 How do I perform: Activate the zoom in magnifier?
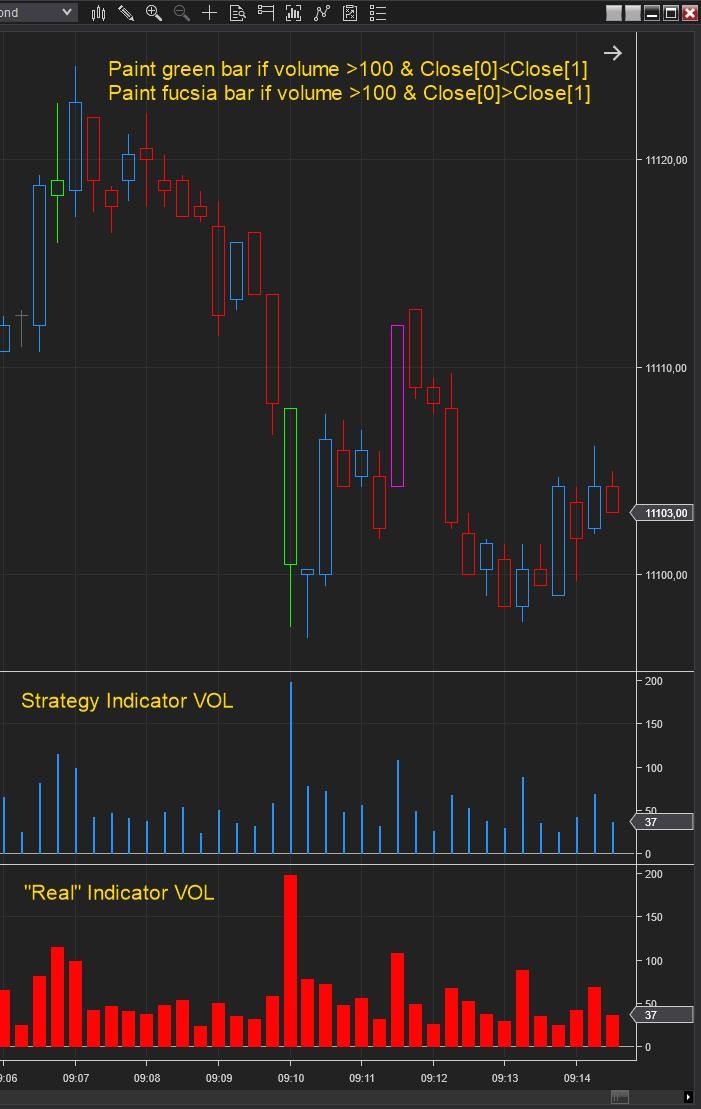point(154,13)
